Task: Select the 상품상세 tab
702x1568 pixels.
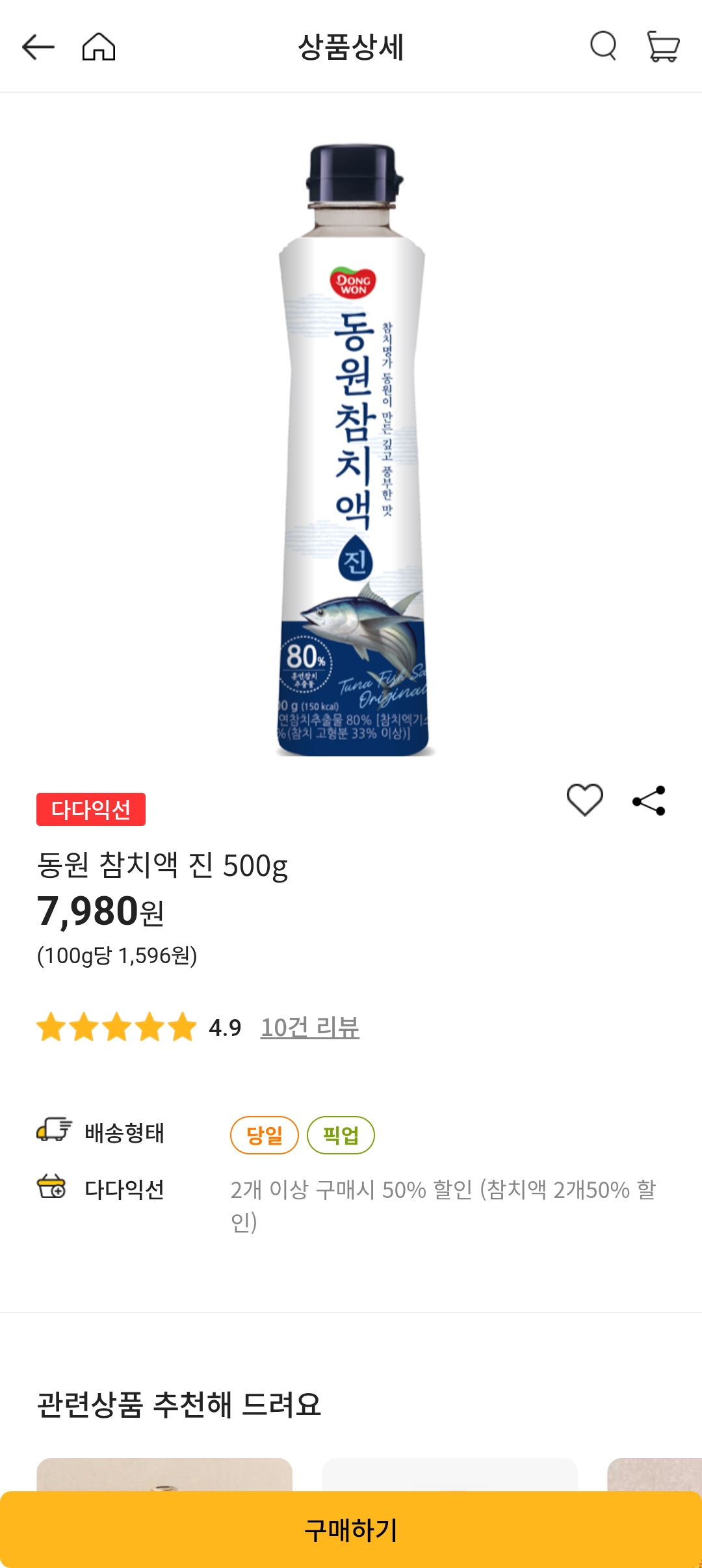Action: [x=350, y=49]
